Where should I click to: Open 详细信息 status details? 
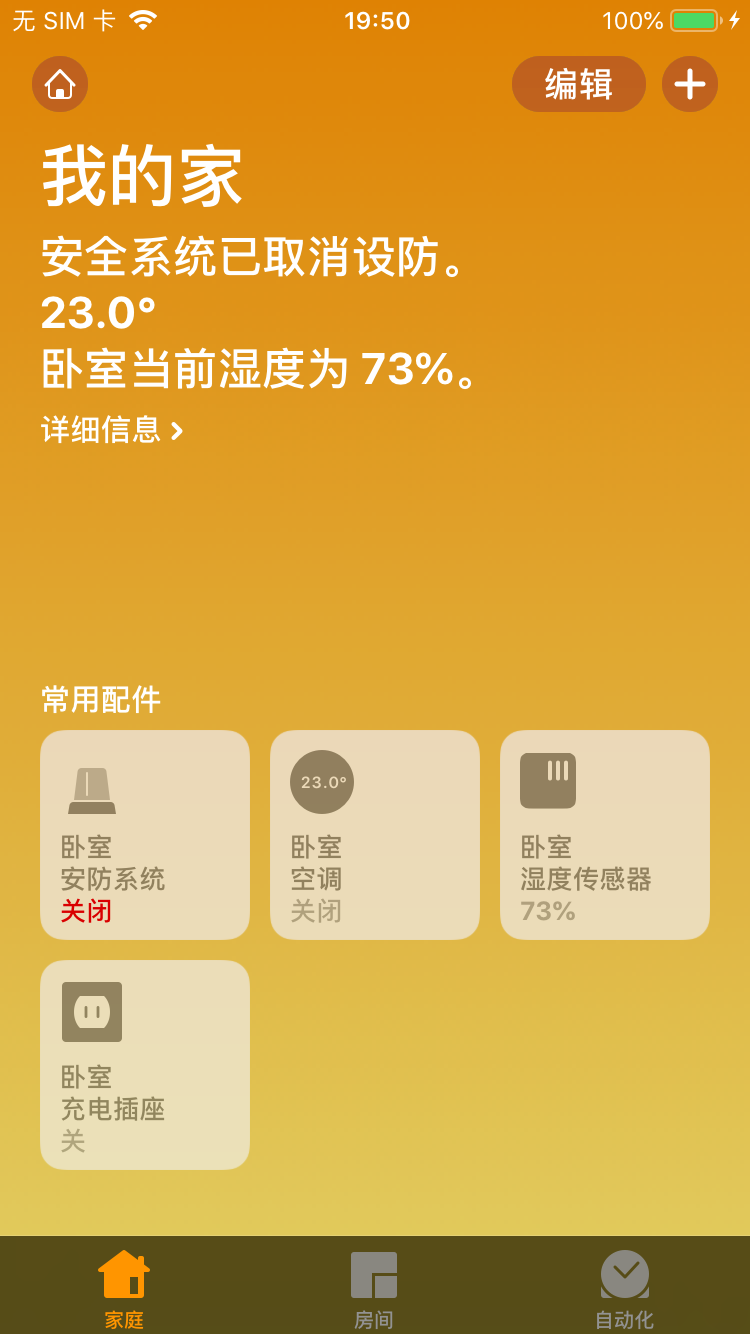tap(112, 430)
